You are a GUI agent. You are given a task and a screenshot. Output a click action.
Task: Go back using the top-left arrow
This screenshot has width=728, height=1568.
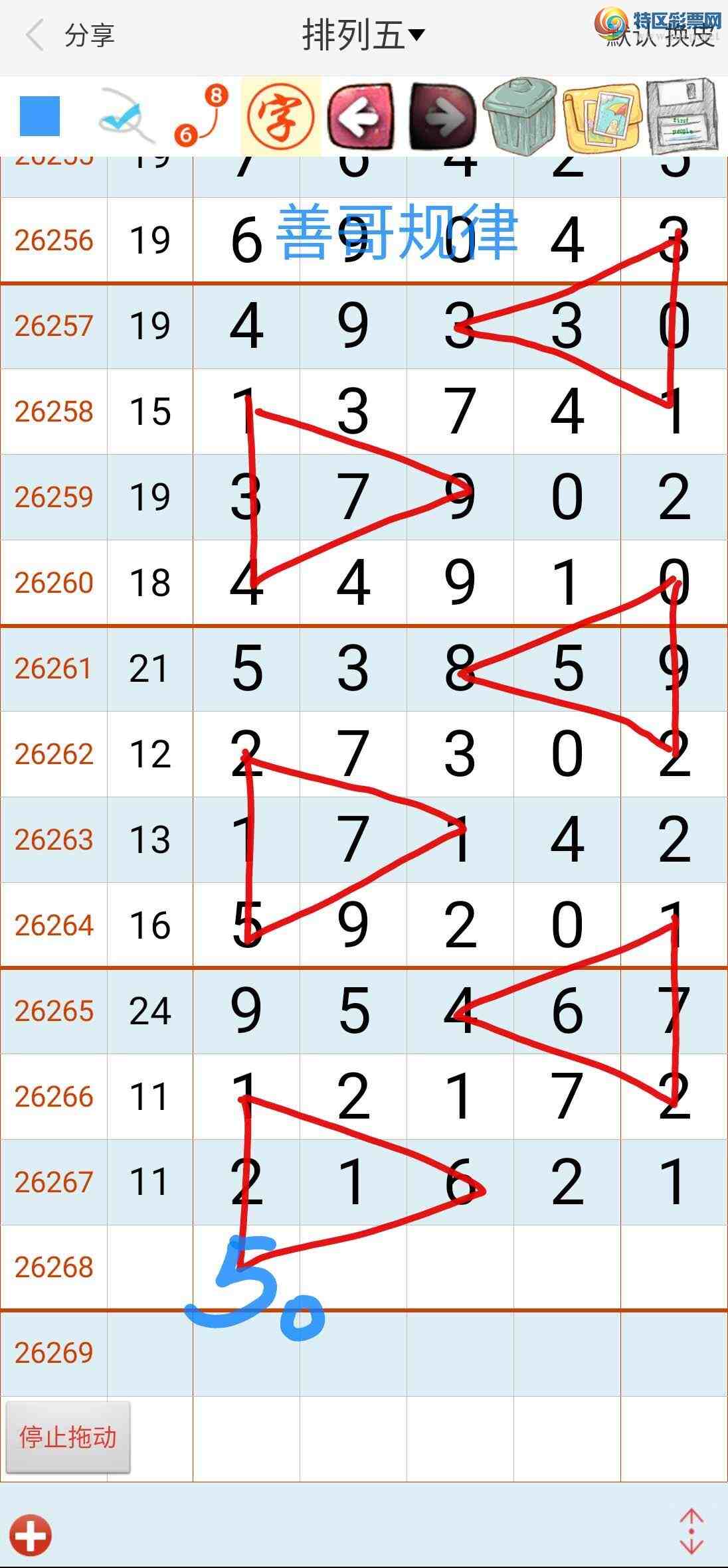click(x=35, y=35)
